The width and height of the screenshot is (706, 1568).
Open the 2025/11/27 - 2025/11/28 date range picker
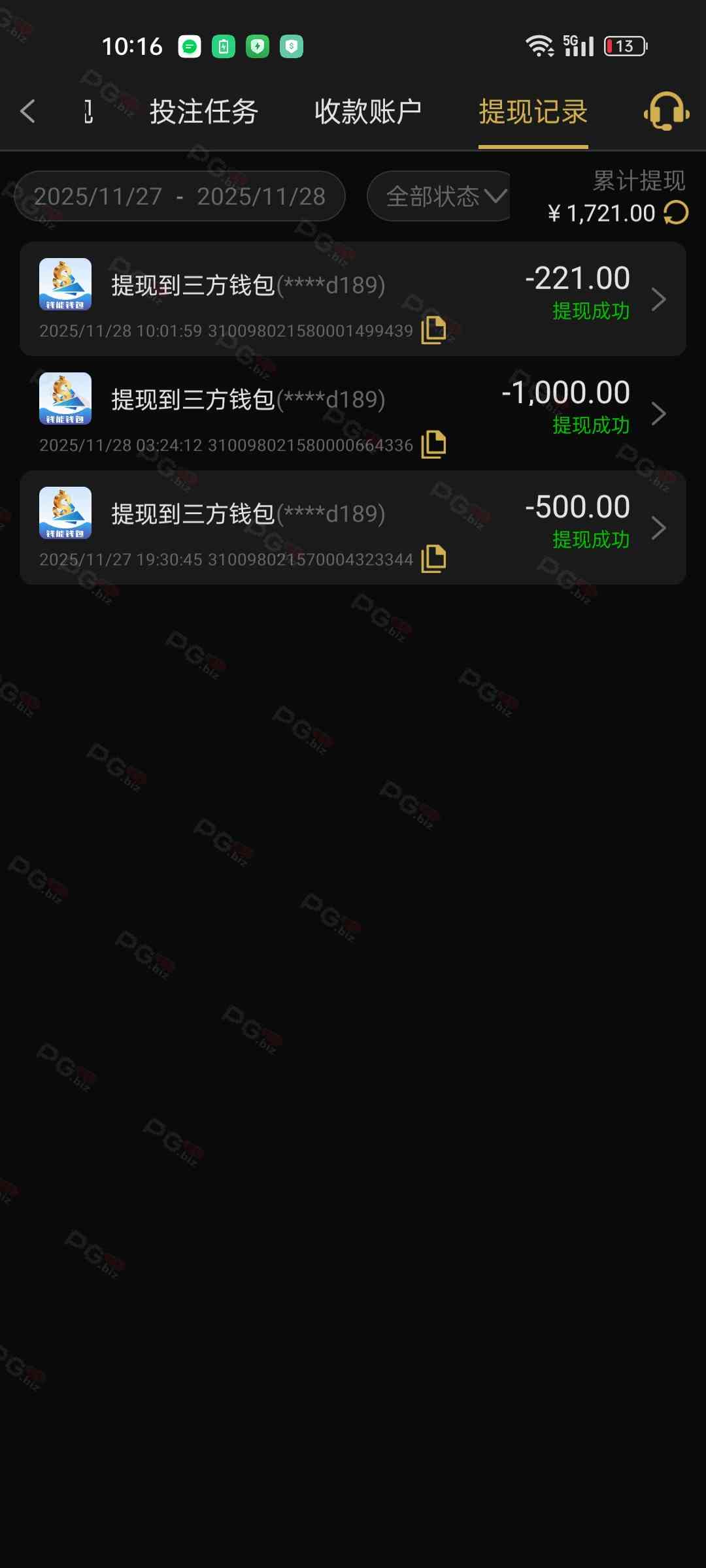coord(179,196)
